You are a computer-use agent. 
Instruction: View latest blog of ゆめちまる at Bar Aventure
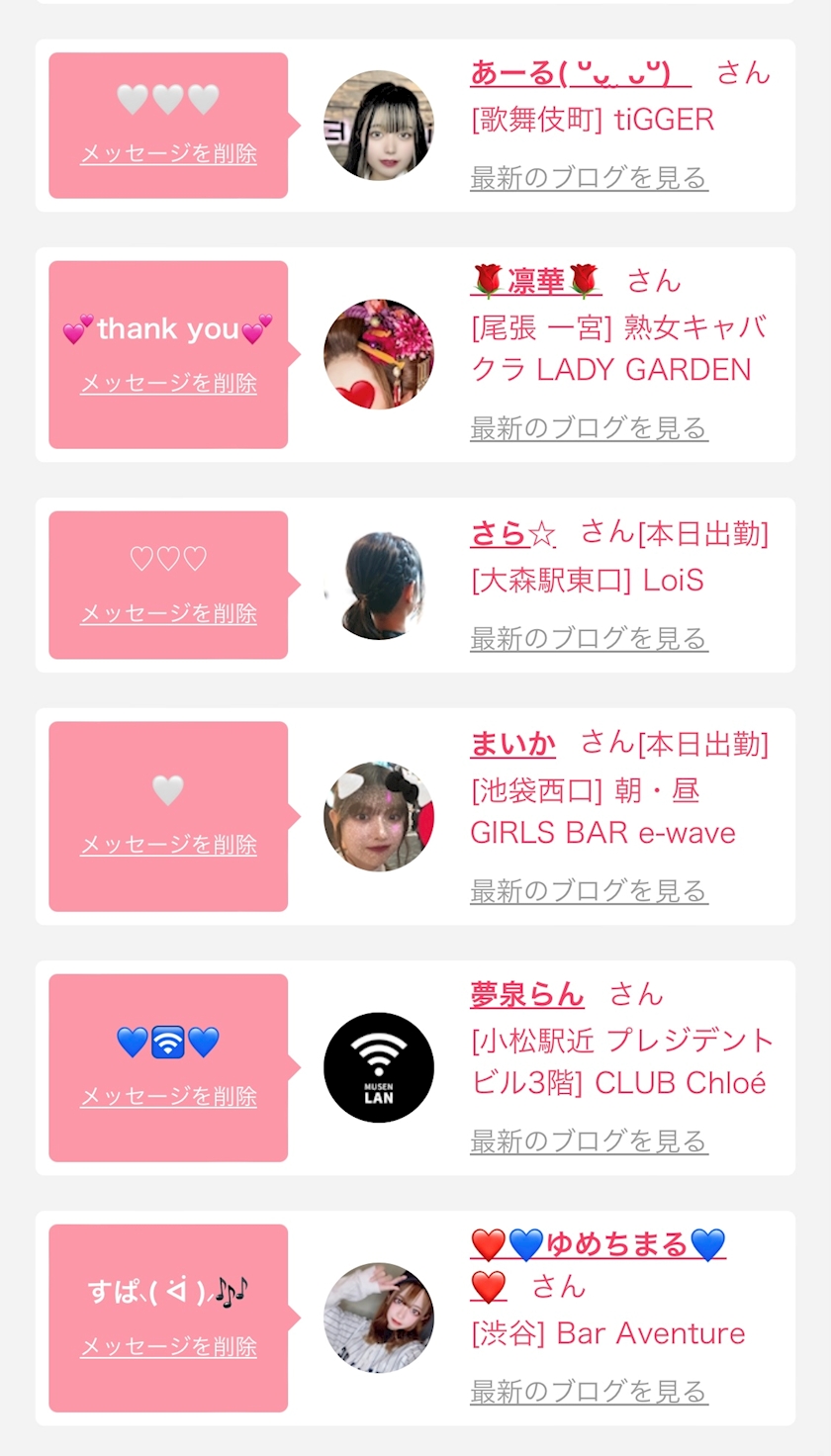coord(589,1392)
